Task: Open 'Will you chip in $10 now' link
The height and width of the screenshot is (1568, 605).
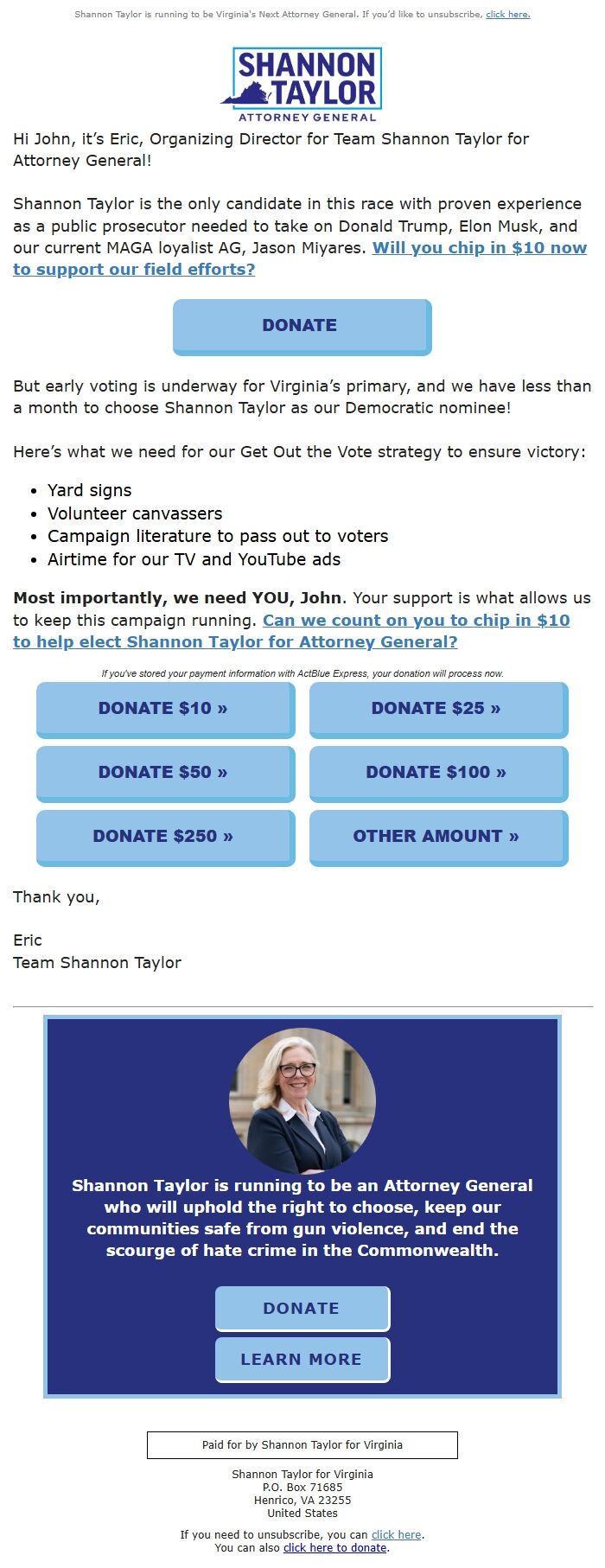Action: pos(300,258)
